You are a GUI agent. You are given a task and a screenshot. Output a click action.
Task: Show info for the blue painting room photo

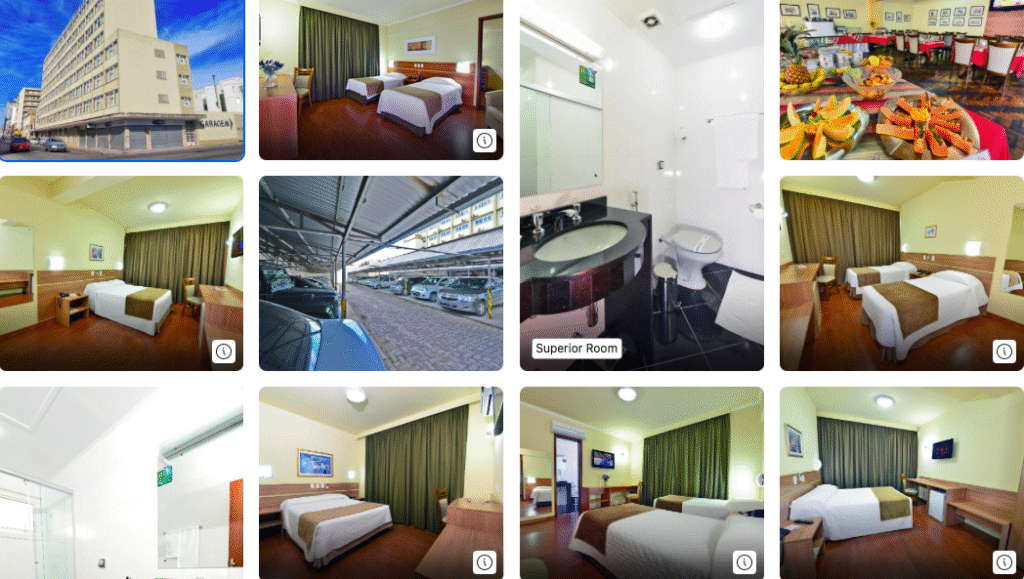pos(485,562)
